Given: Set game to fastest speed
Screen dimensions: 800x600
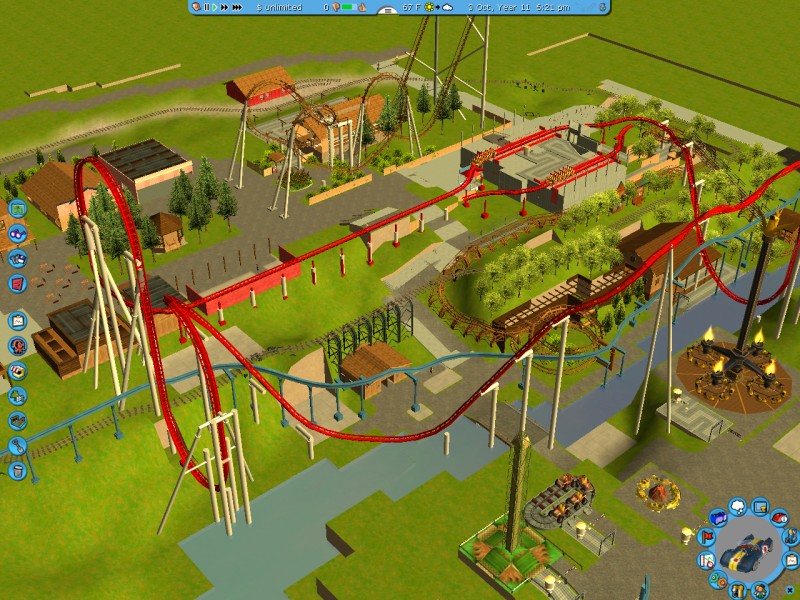Looking at the screenshot, I should tap(237, 7).
